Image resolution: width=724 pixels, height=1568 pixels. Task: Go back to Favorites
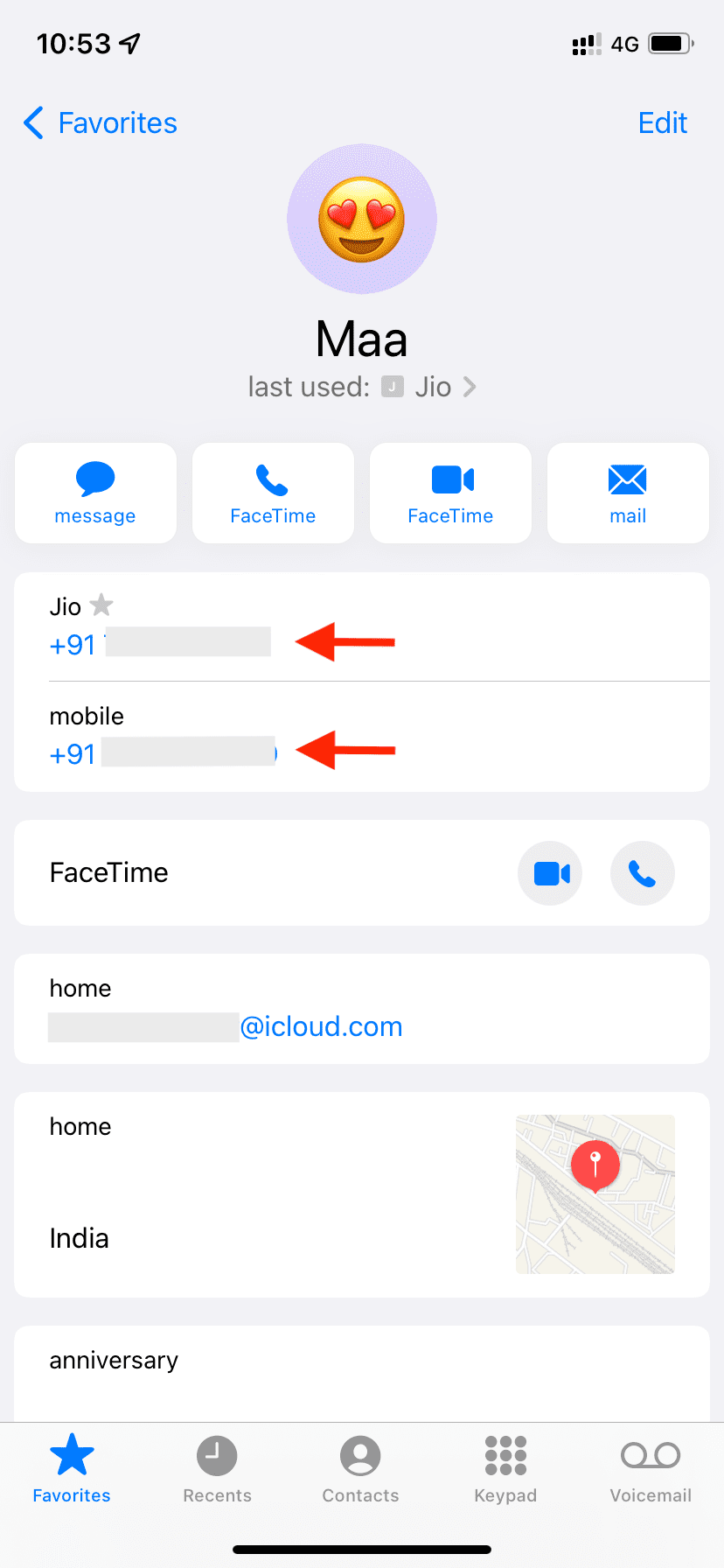100,123
